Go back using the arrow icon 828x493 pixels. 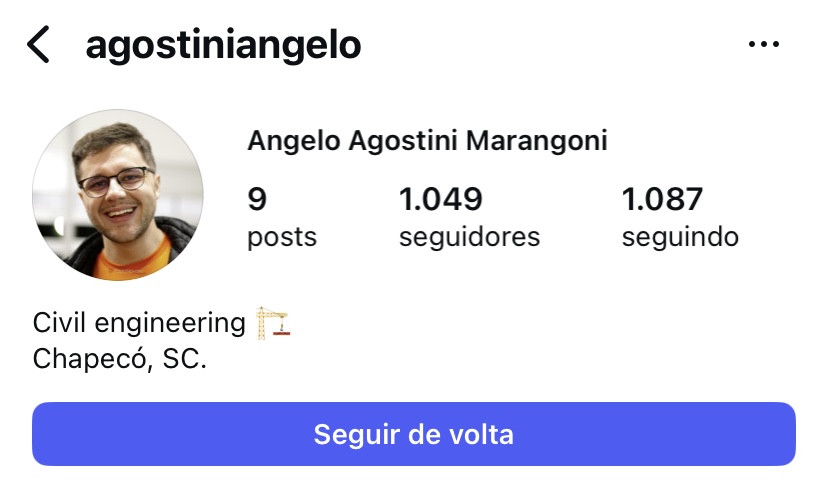tap(38, 45)
